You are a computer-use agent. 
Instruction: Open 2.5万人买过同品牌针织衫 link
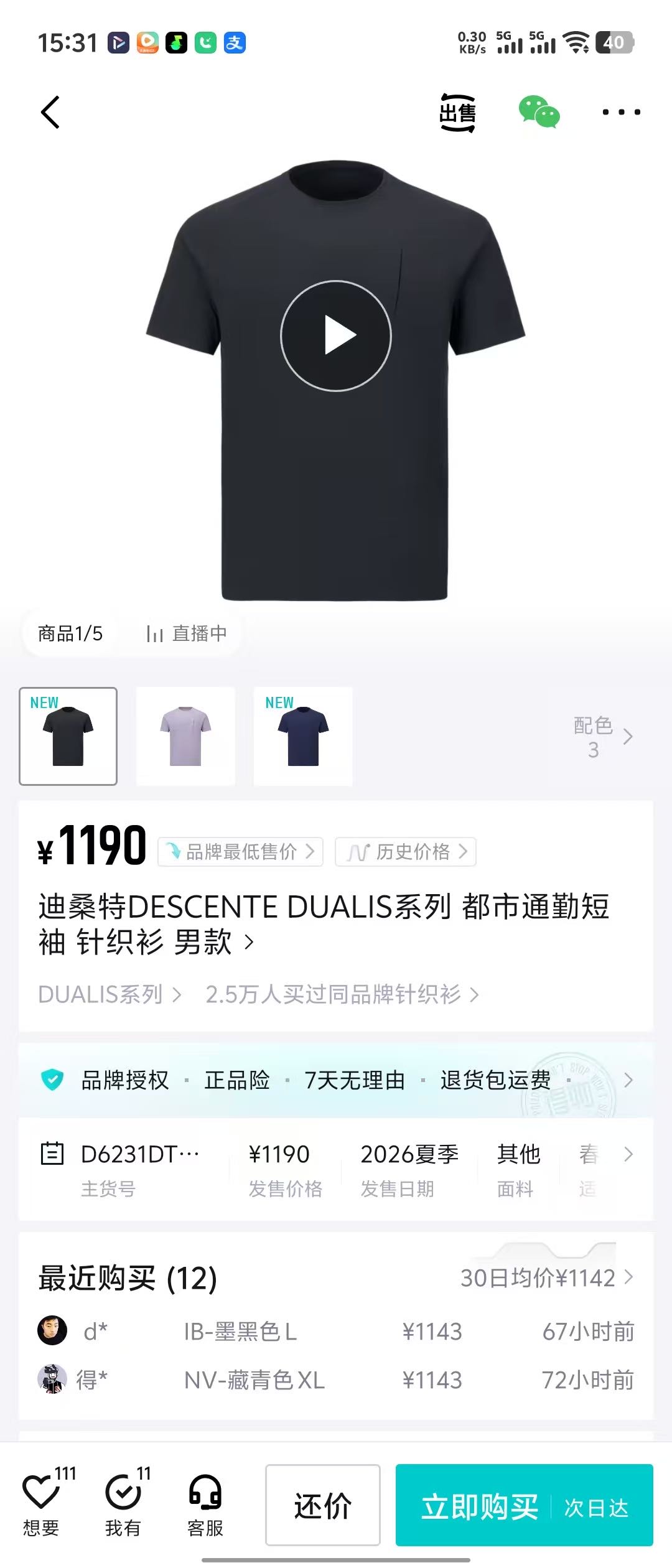point(342,994)
